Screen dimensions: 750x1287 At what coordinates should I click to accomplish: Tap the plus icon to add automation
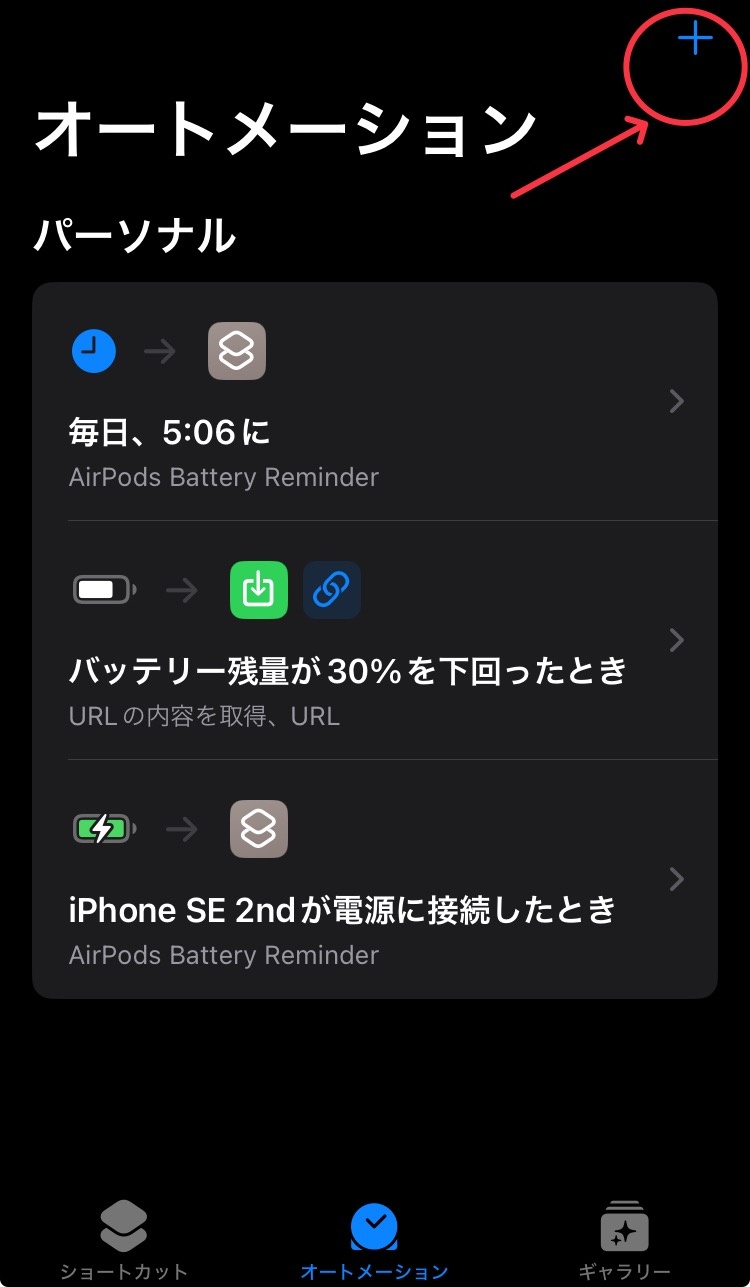[x=695, y=40]
